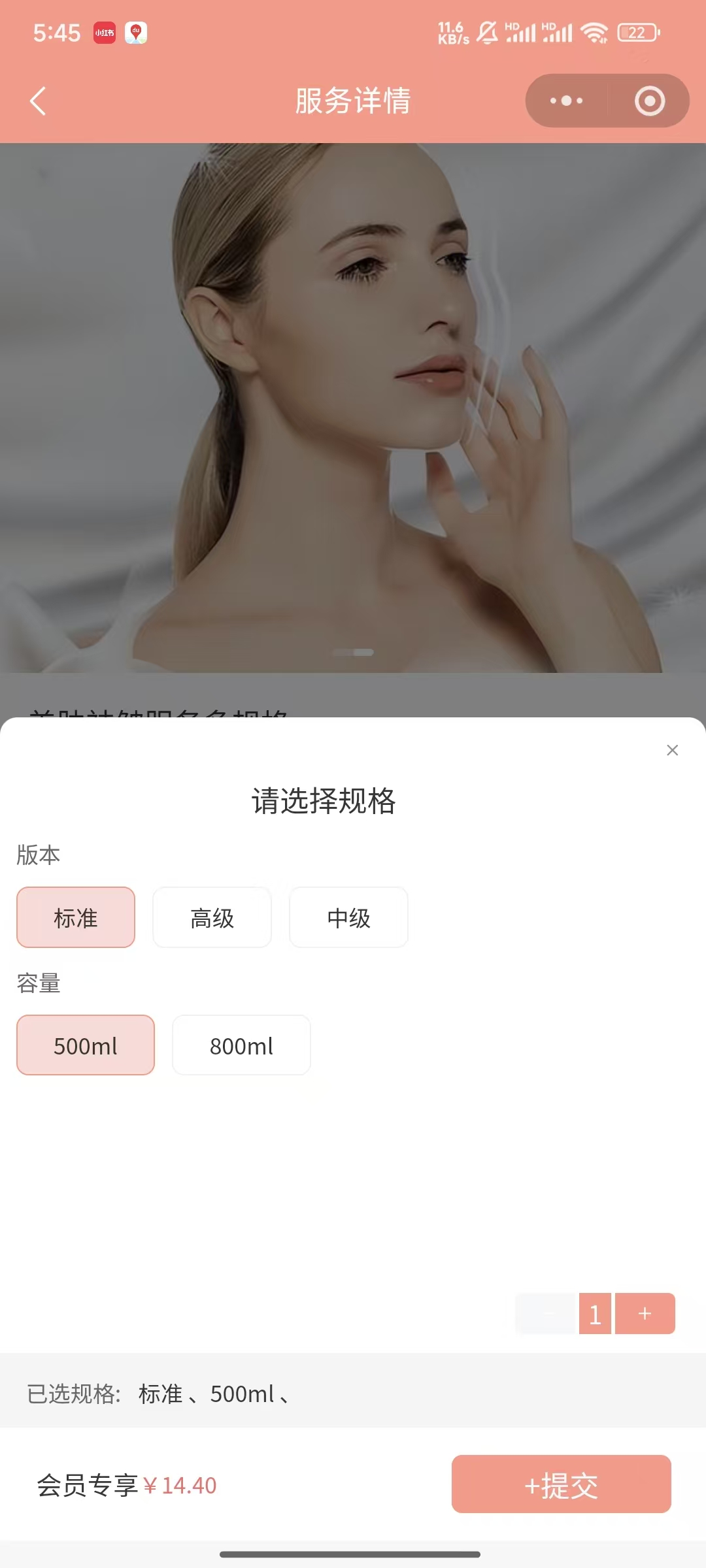
Task: Tap the +提交 submit button
Action: click(x=561, y=1484)
